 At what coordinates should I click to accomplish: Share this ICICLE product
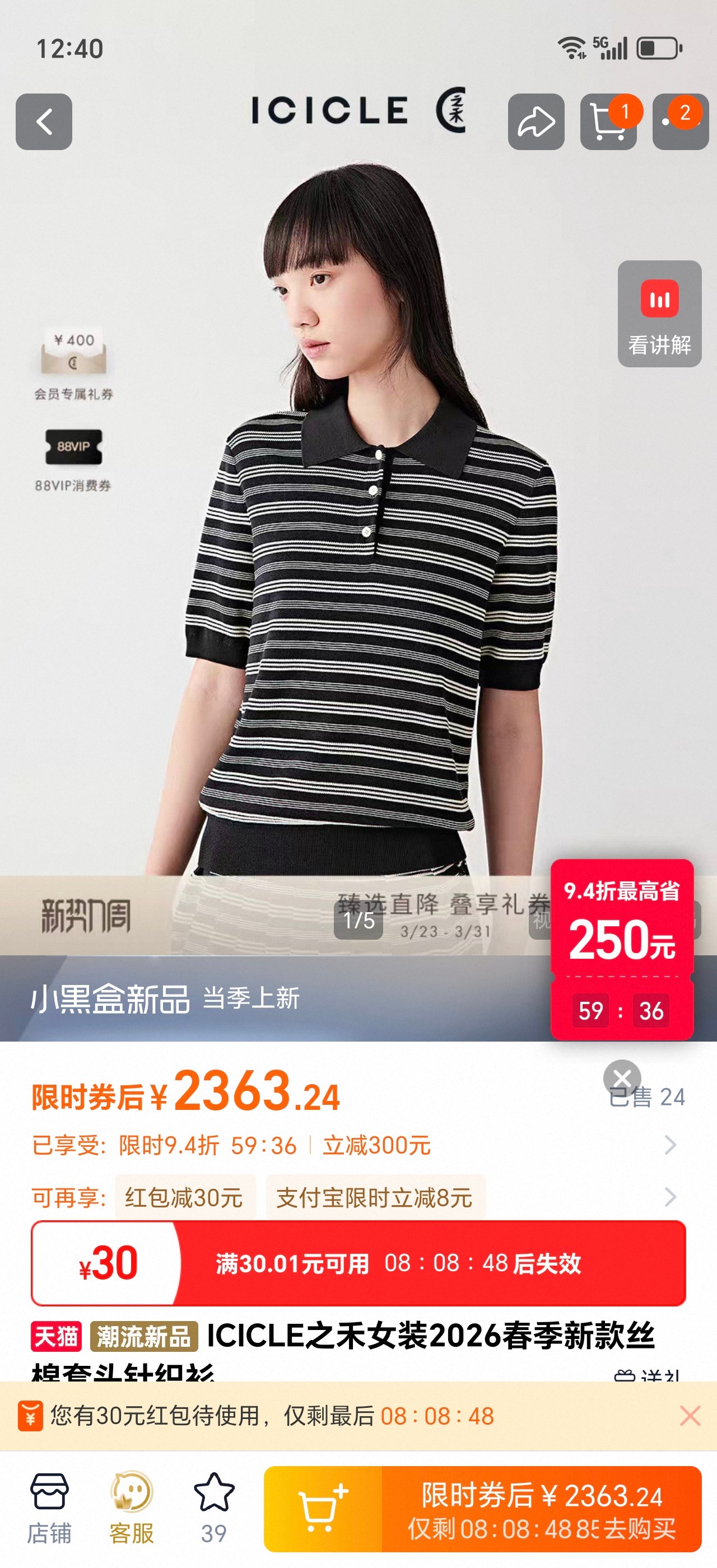coord(536,122)
